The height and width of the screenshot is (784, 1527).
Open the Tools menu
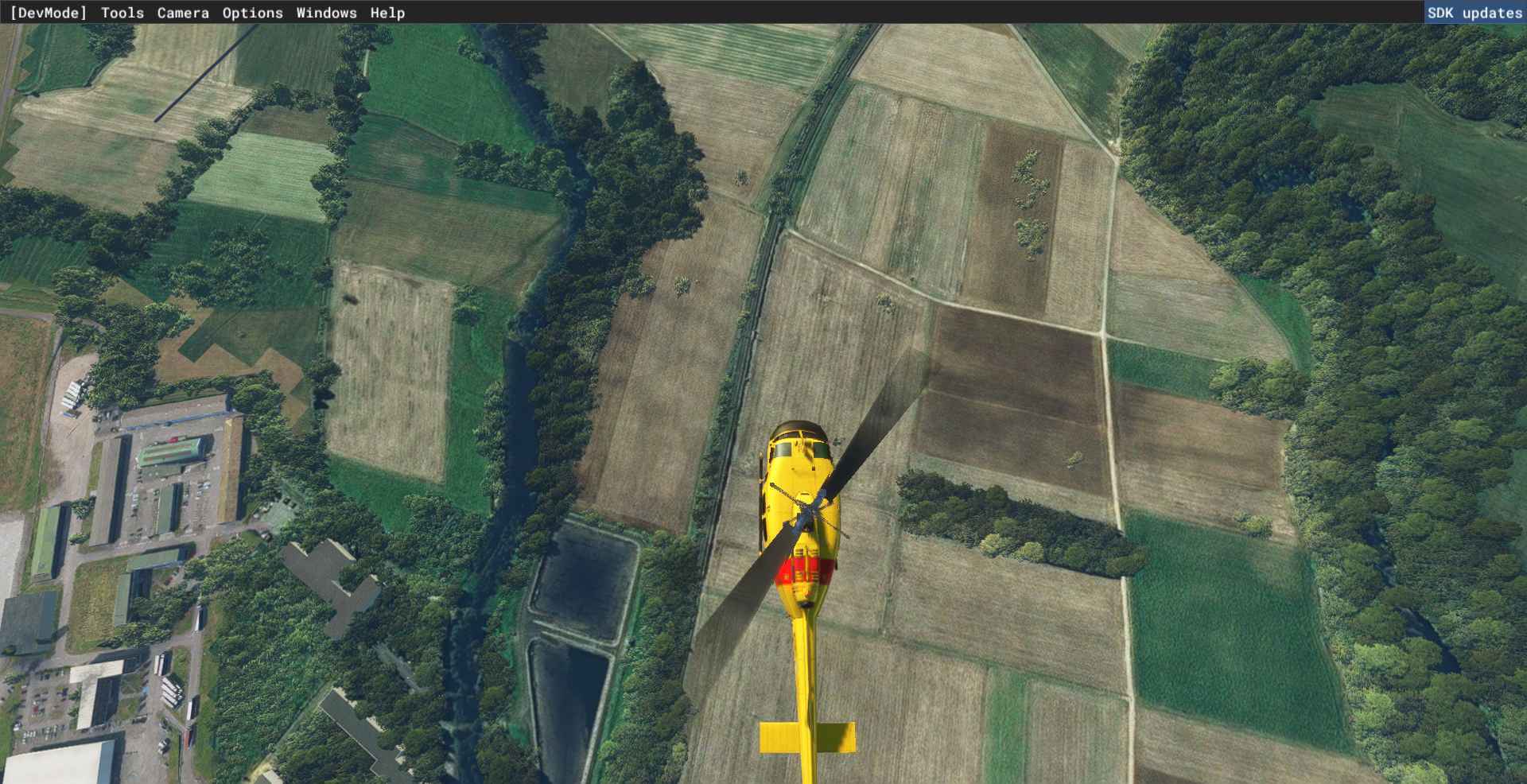click(x=122, y=13)
